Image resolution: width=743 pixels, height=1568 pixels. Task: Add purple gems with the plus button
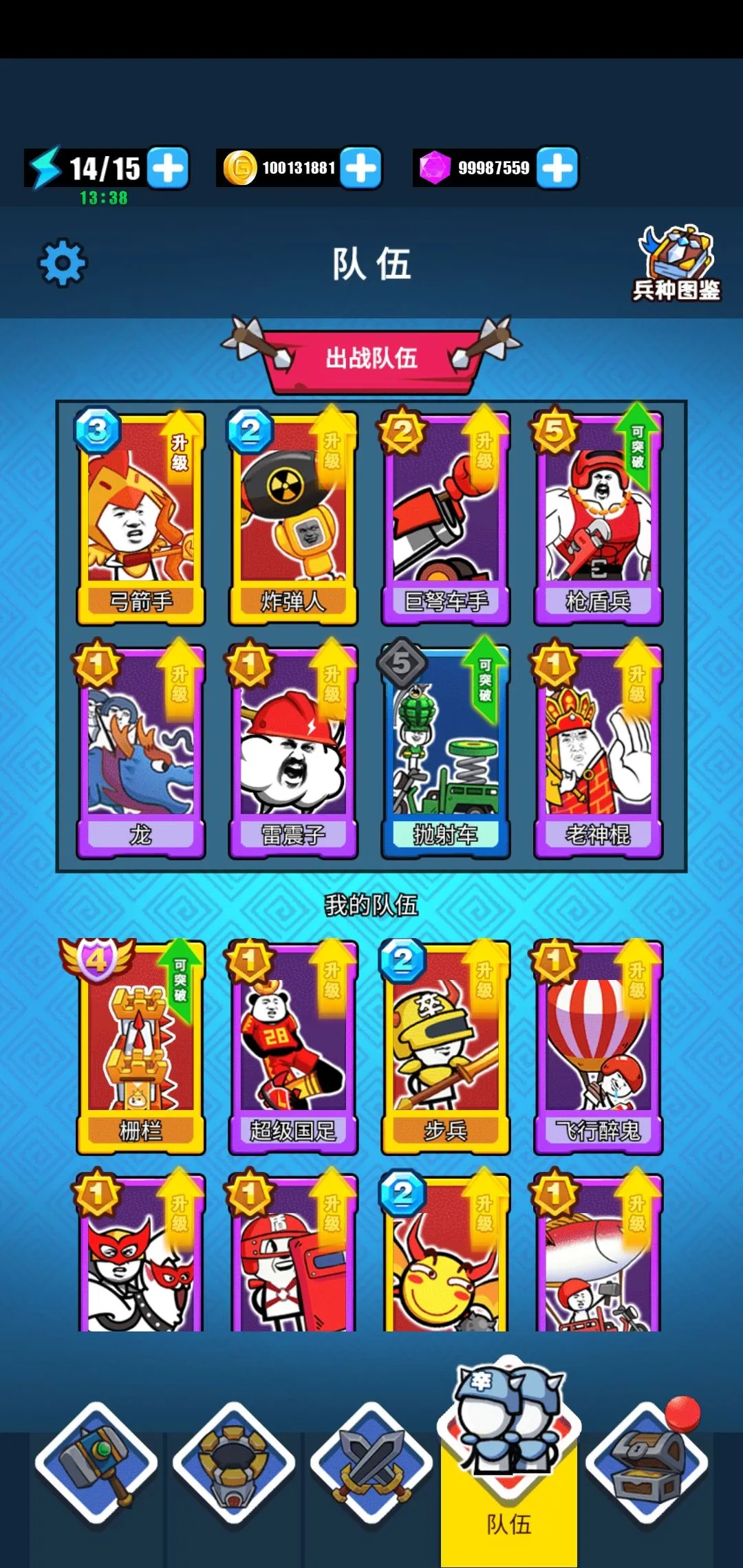(557, 168)
